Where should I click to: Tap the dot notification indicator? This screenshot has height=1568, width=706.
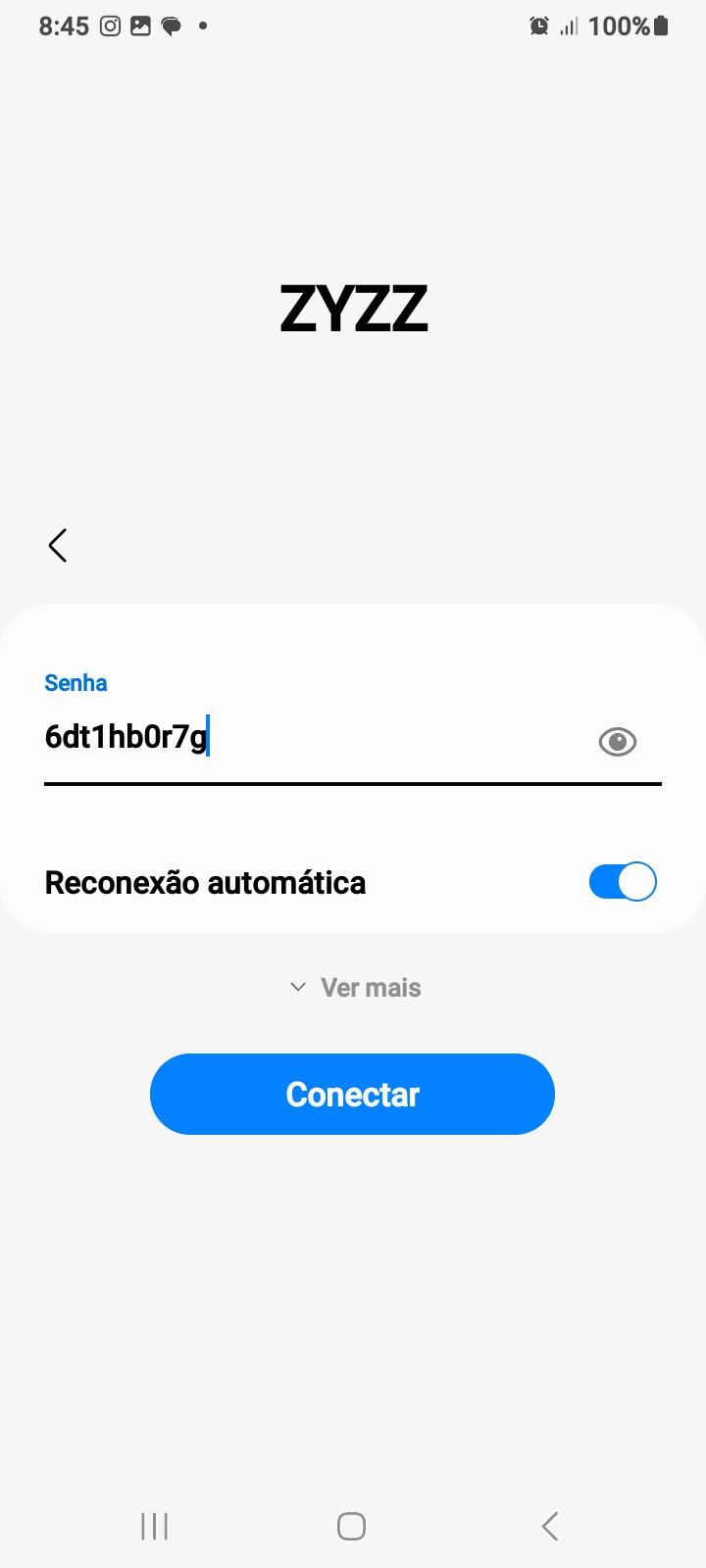(x=202, y=26)
